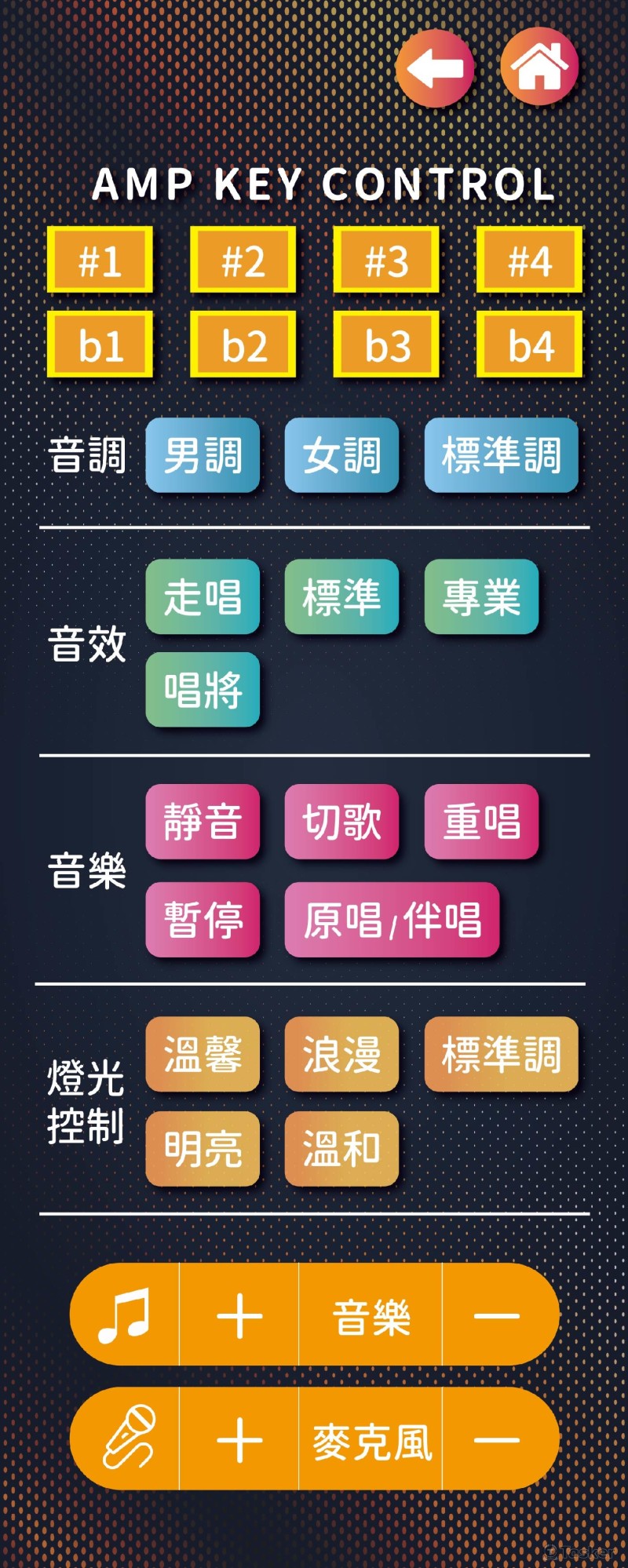628x1568 pixels.
Task: Increase 音樂 volume with plus
Action: [239, 1315]
